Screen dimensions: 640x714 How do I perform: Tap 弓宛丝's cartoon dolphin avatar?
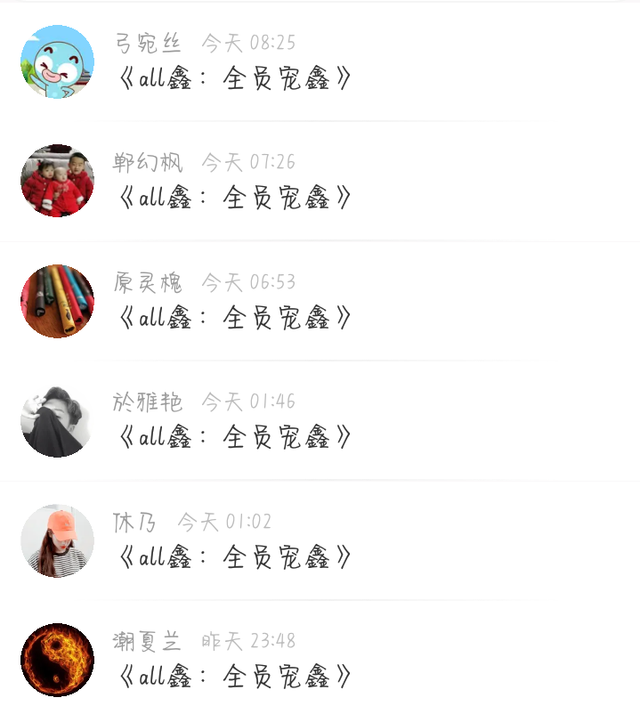[x=57, y=62]
